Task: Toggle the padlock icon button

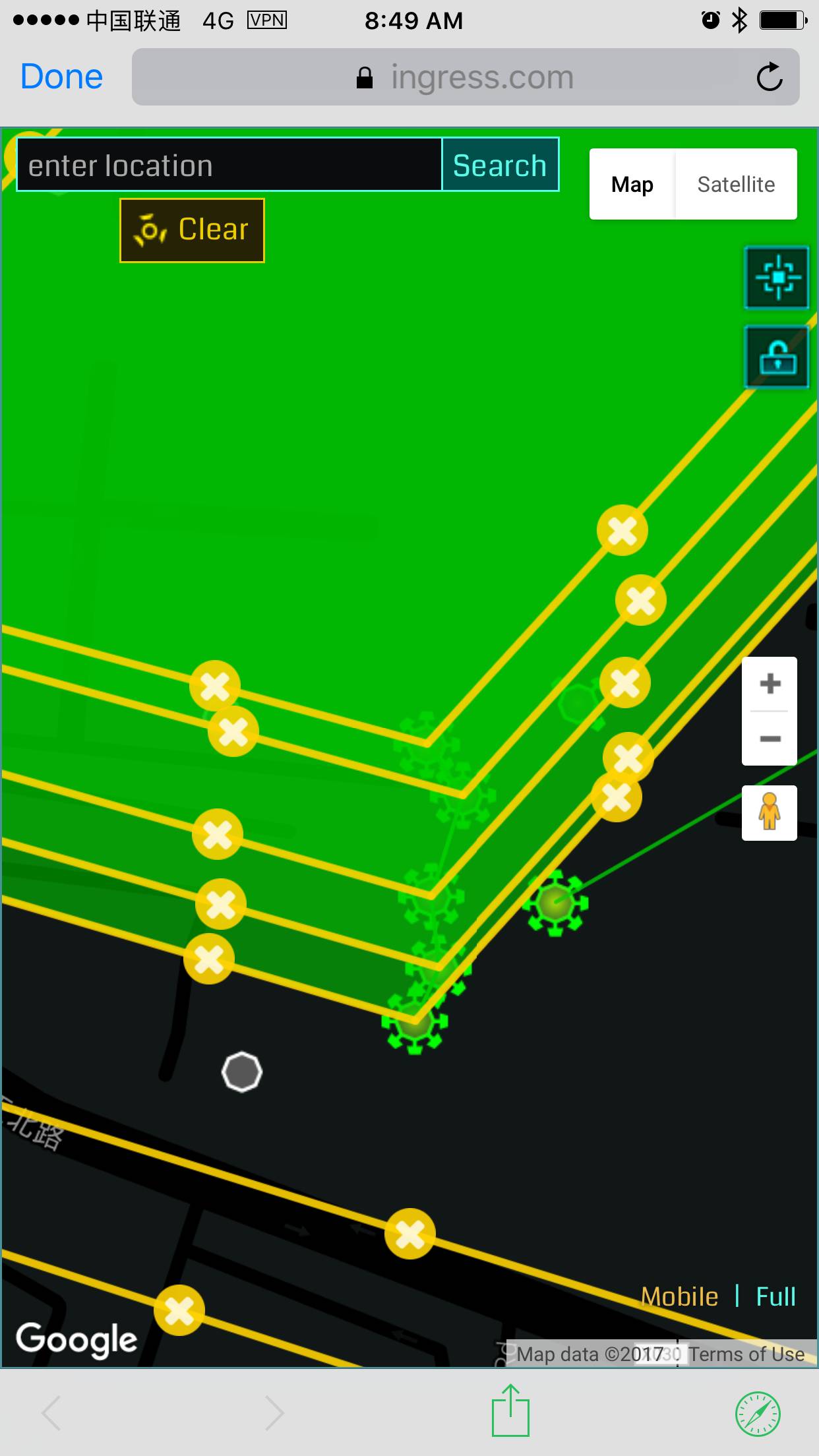Action: click(777, 357)
